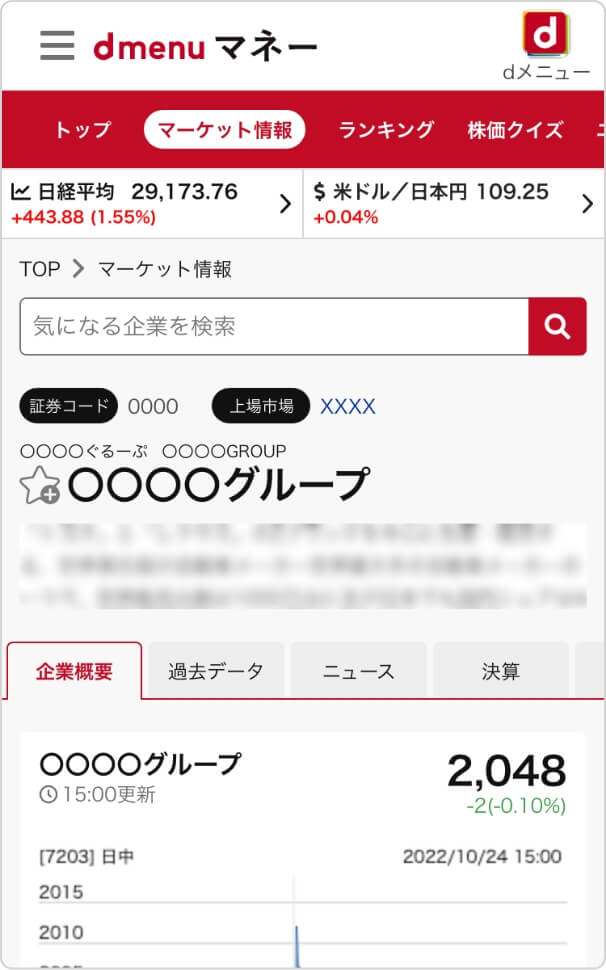Select the マーケット情報 navigation item

pos(225,130)
